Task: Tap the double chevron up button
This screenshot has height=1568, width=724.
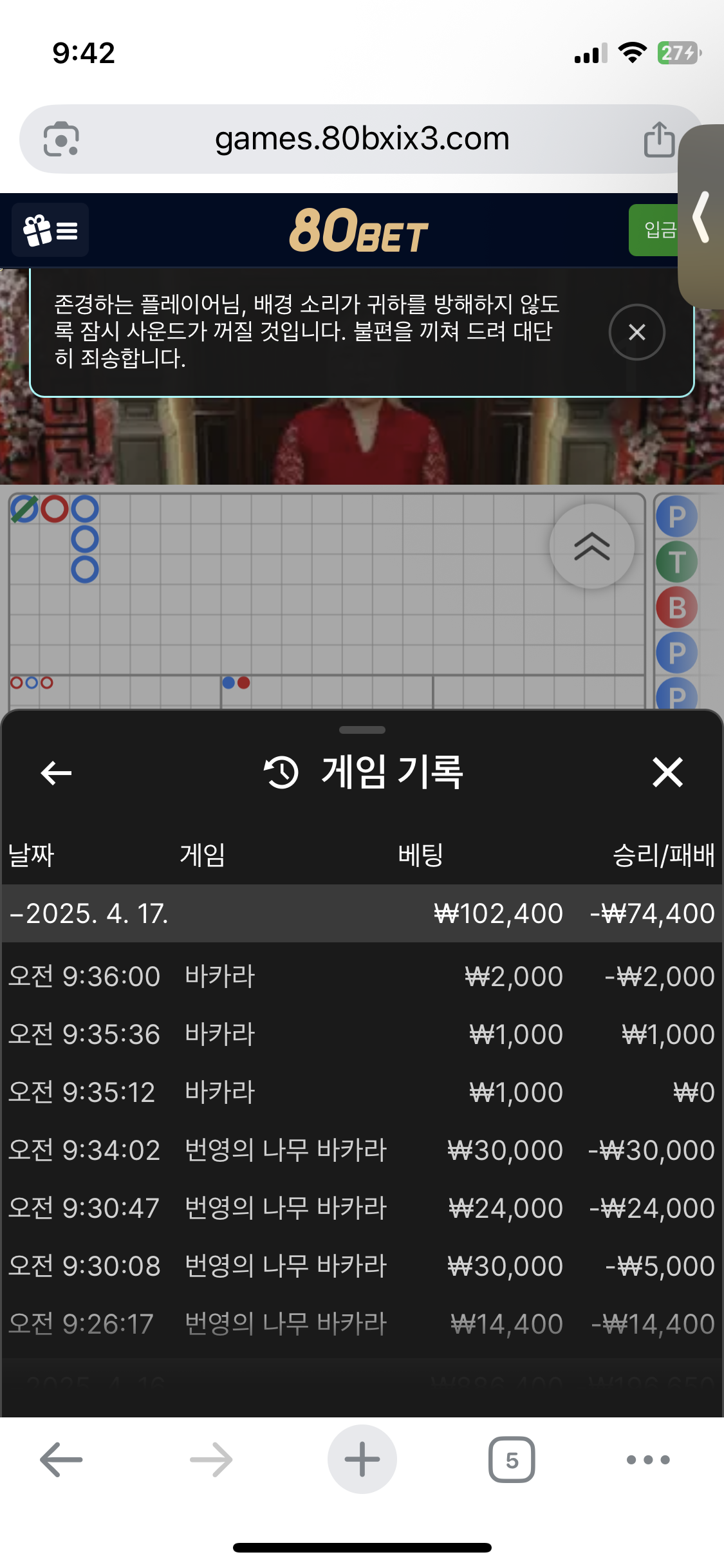Action: pyautogui.click(x=591, y=546)
